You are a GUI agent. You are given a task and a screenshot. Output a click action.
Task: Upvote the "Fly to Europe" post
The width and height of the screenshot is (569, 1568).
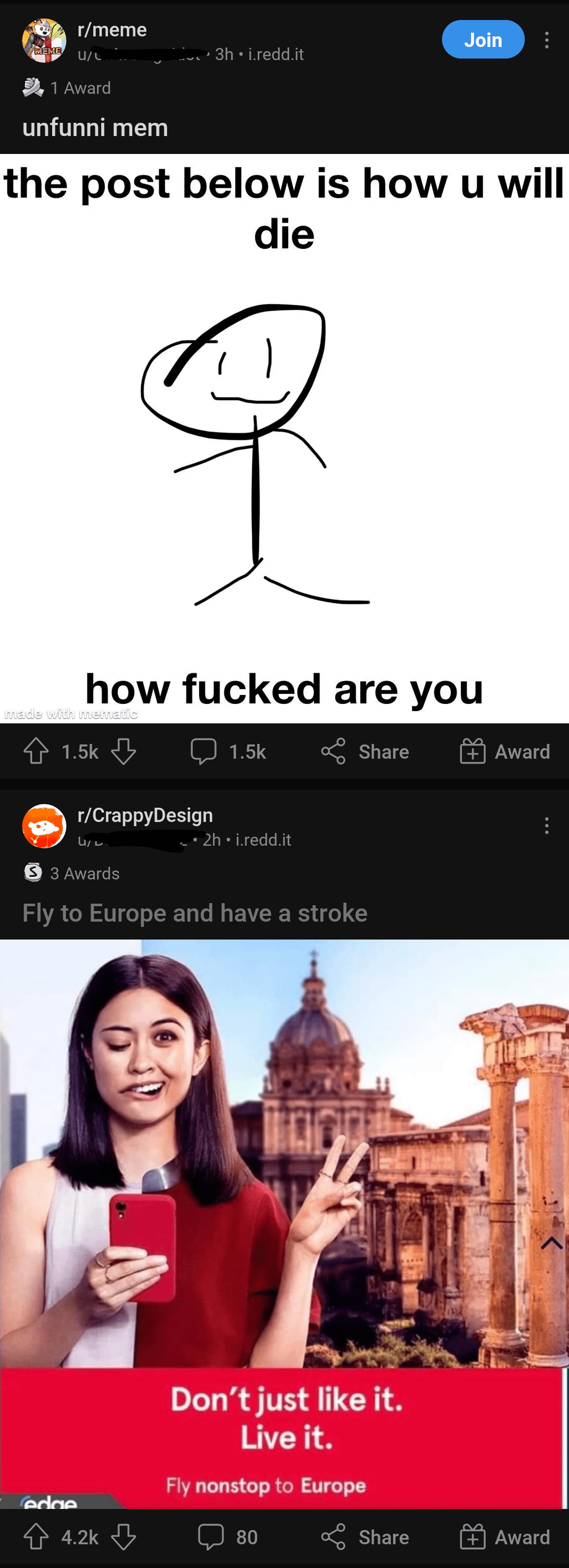pos(36,1537)
